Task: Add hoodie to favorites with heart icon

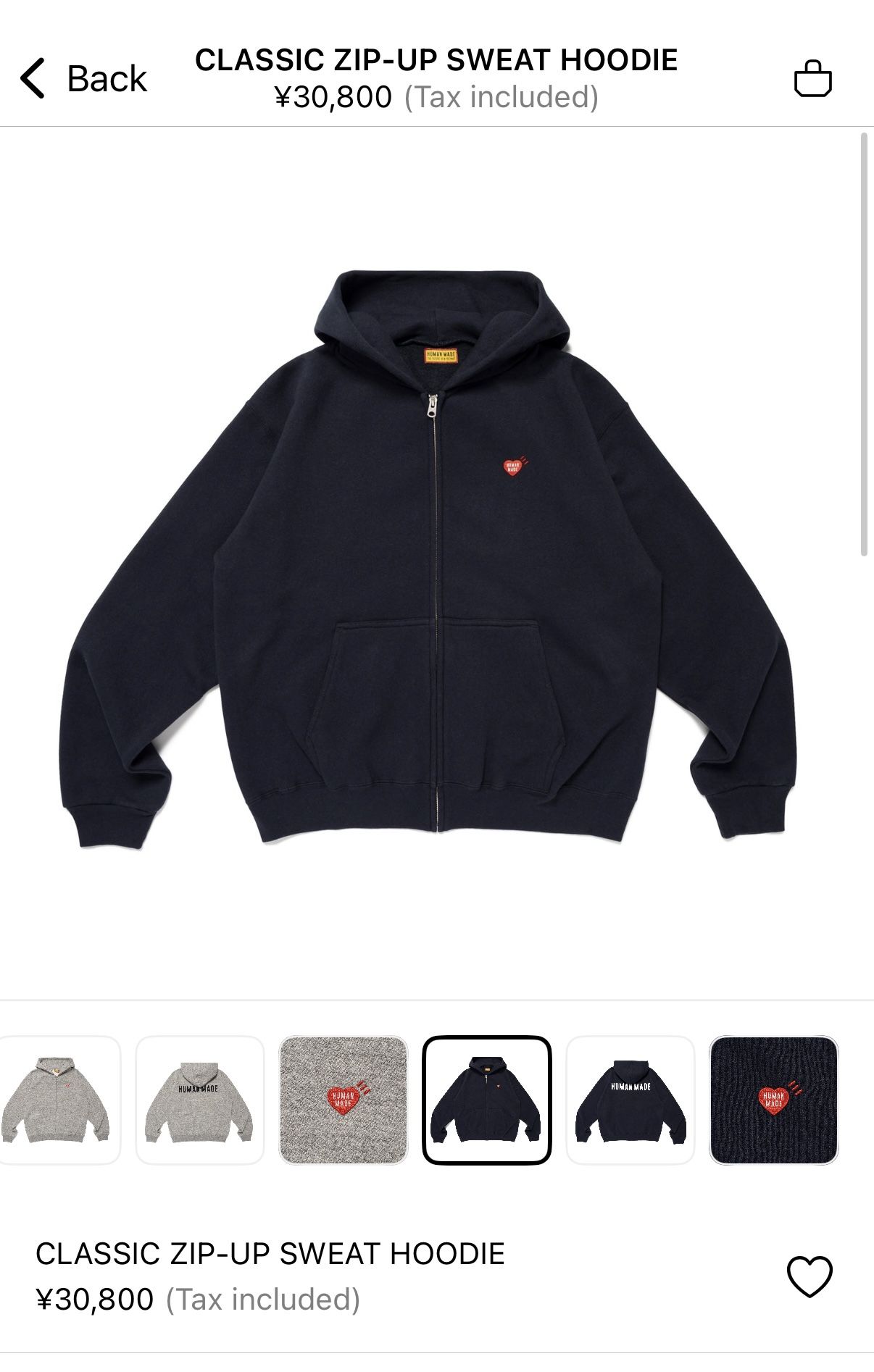Action: (x=810, y=1276)
